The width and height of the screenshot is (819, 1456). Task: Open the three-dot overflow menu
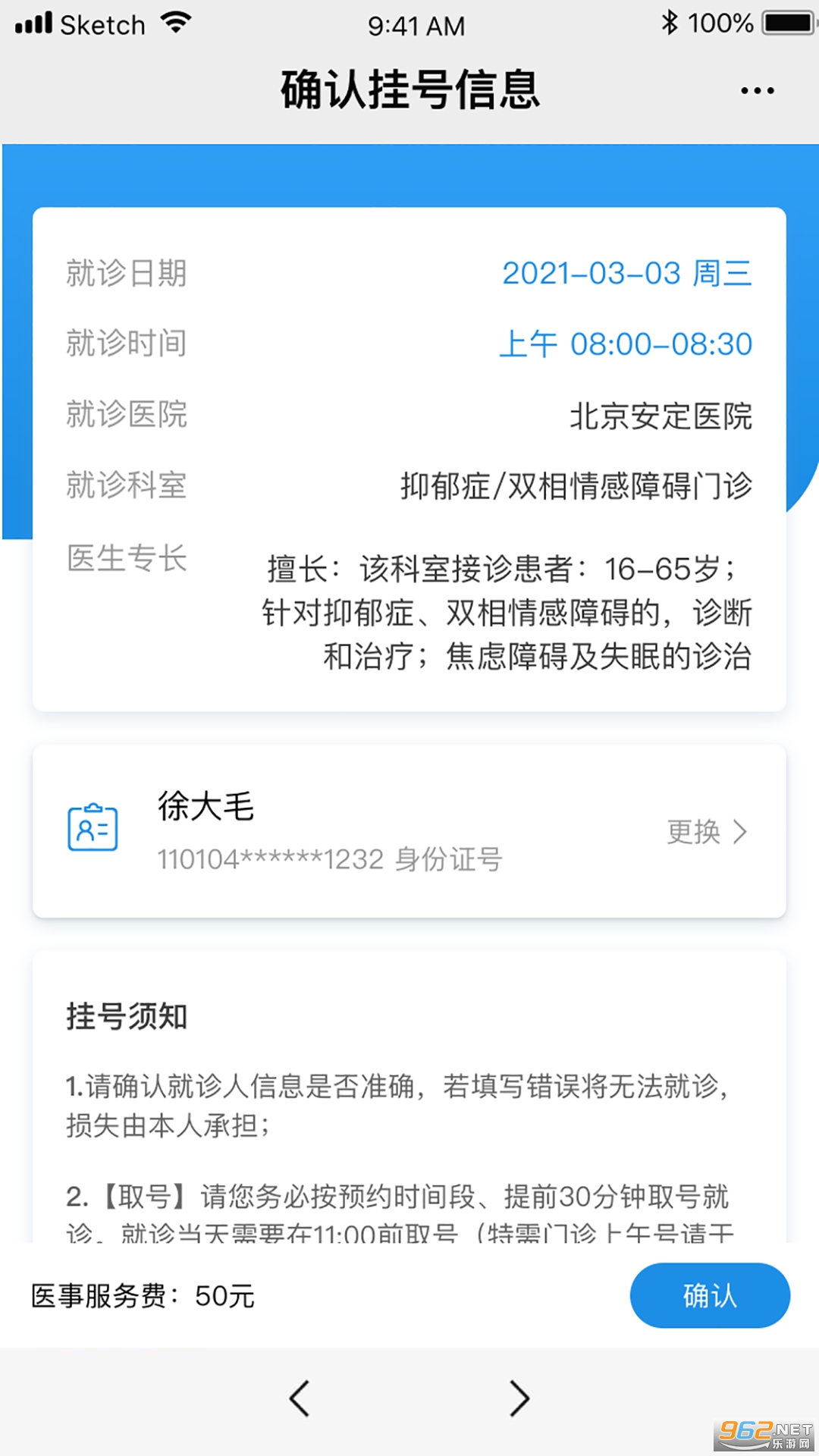click(757, 91)
